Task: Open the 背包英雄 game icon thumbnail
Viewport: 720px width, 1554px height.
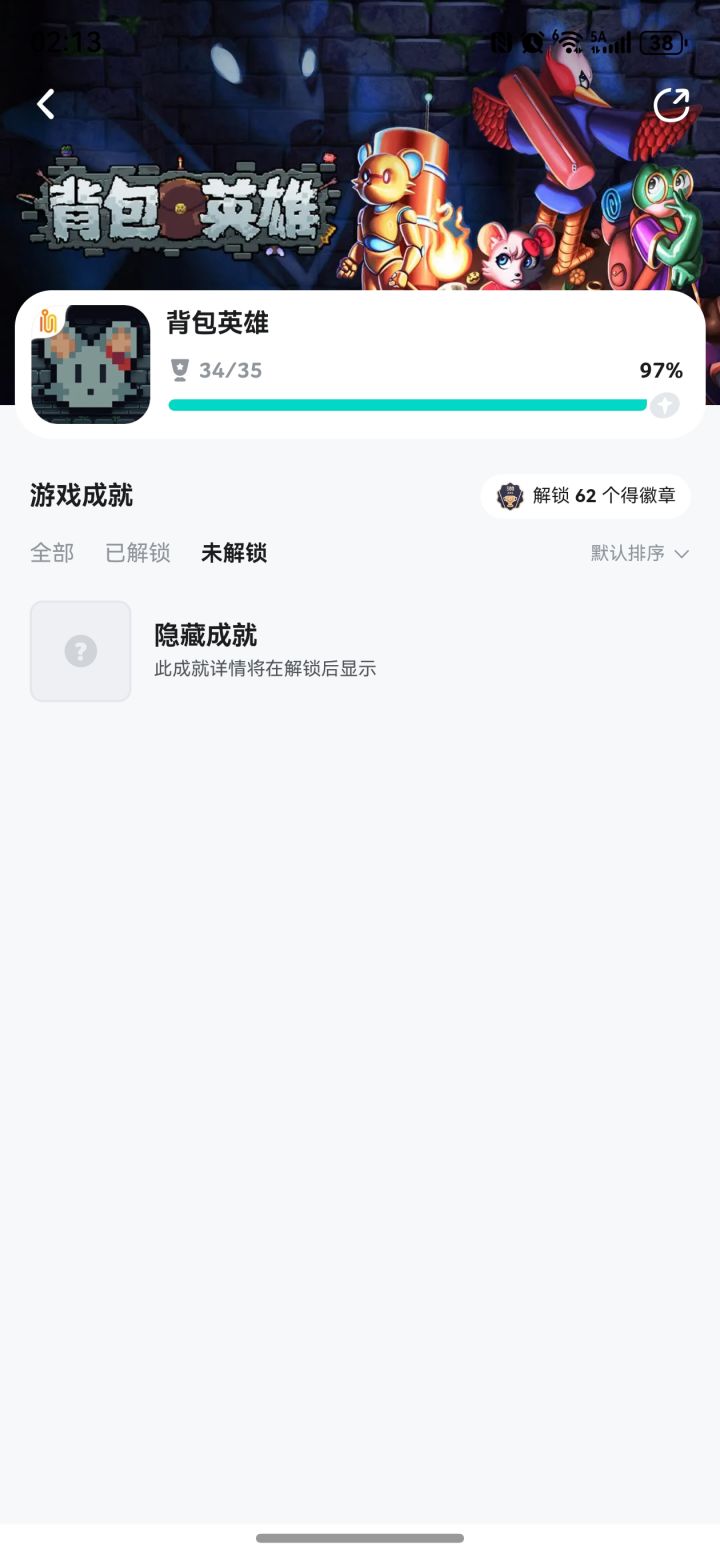Action: coord(91,363)
